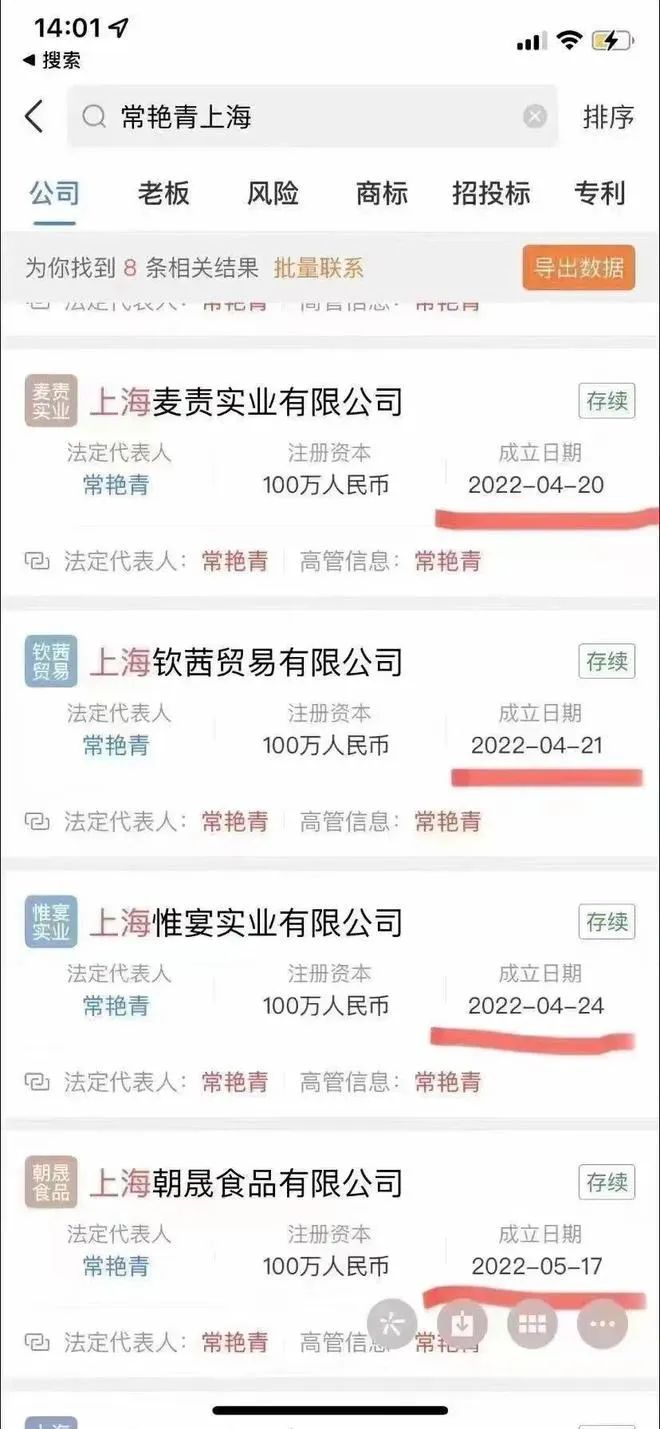The height and width of the screenshot is (1429, 660).
Task: Open 上海惟宴实业有限公司 details
Action: tap(247, 922)
